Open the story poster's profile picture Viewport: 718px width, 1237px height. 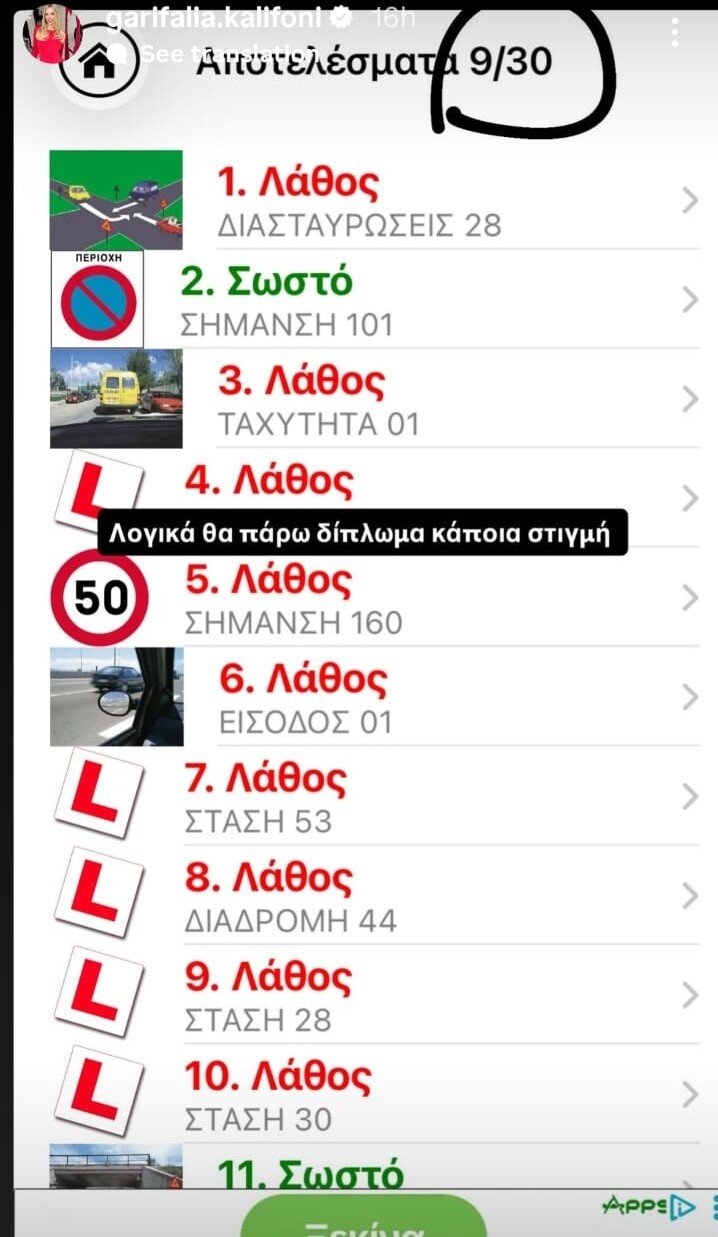point(52,32)
